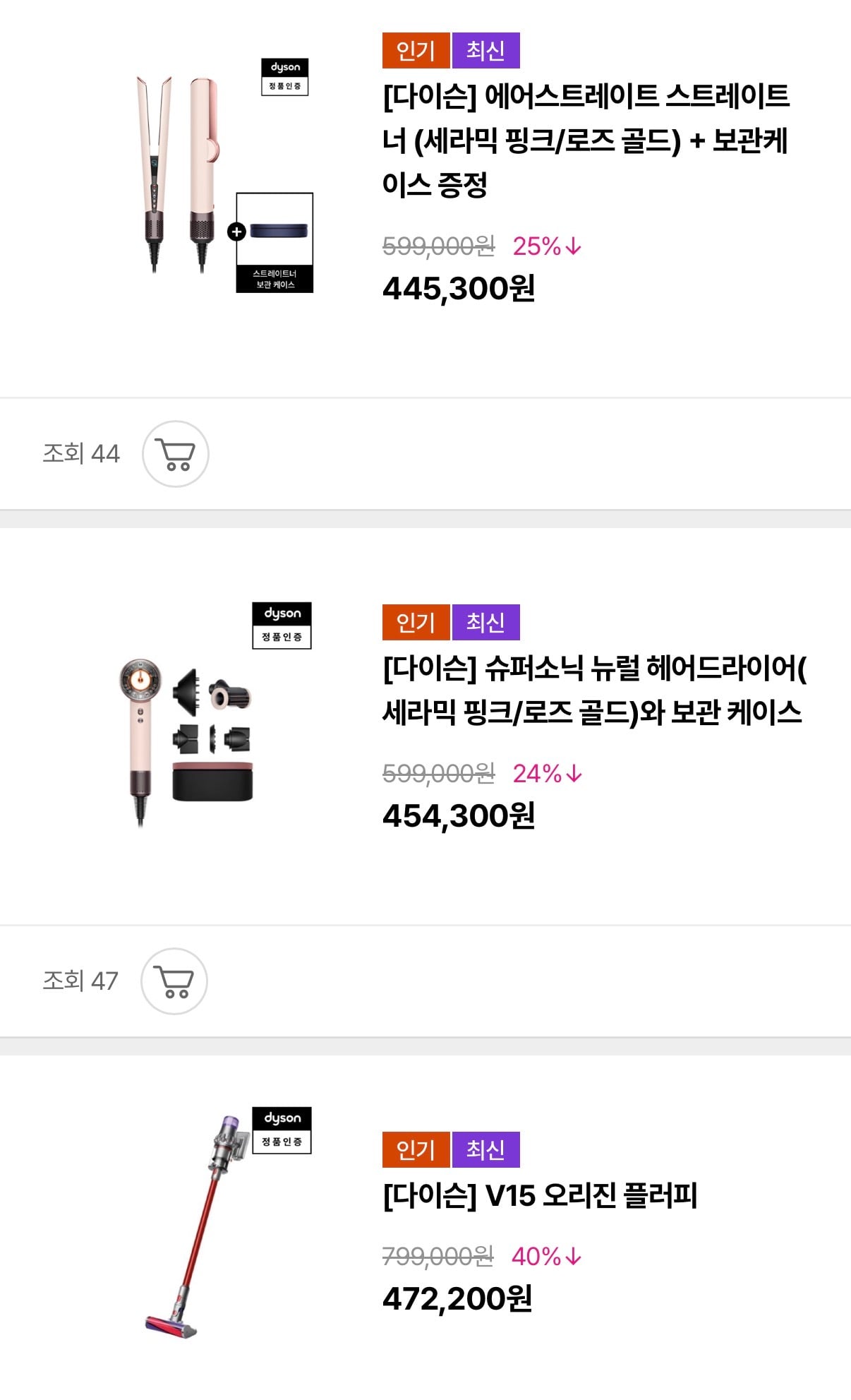Image resolution: width=851 pixels, height=1400 pixels.
Task: Click the cart icon next to 조회 47
Action: [174, 980]
